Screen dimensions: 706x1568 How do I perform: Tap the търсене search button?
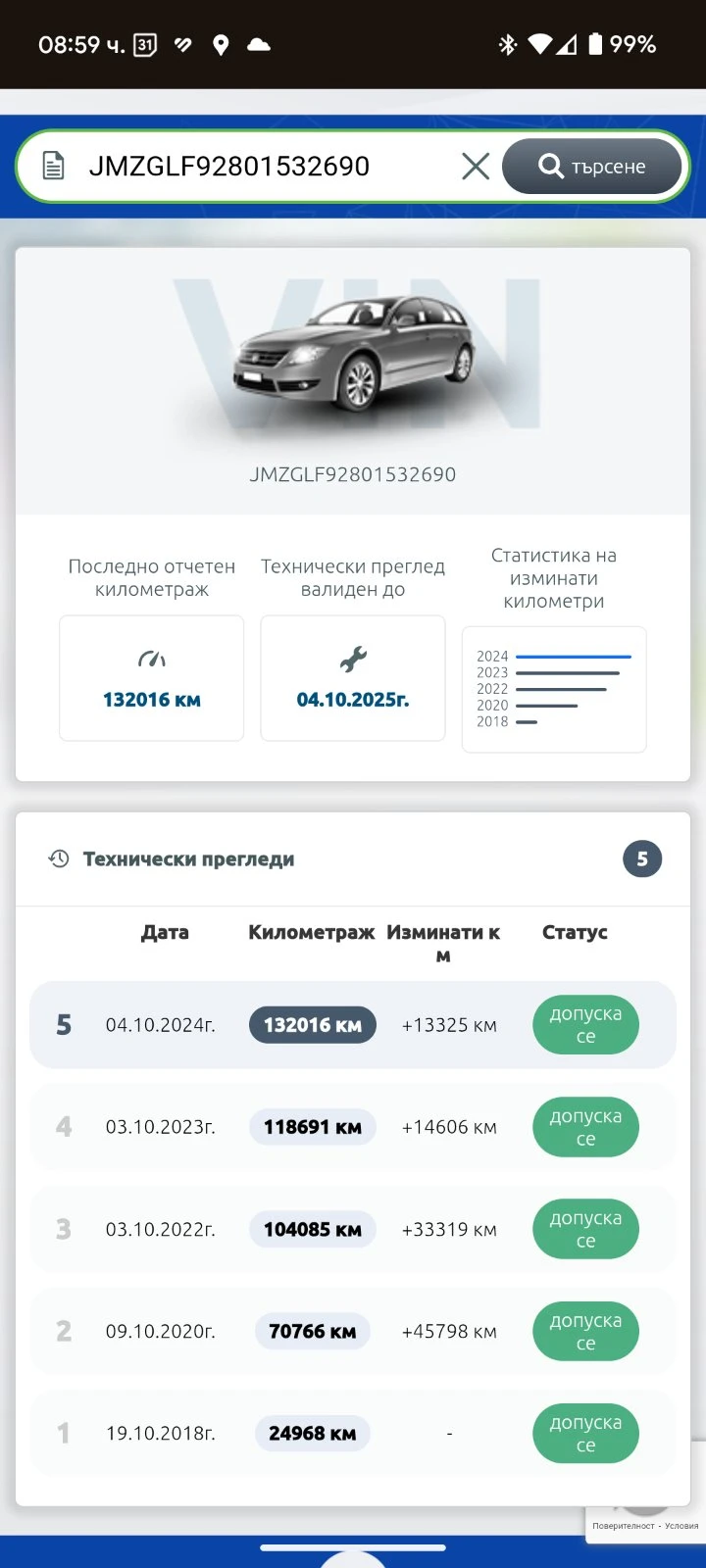tap(591, 167)
